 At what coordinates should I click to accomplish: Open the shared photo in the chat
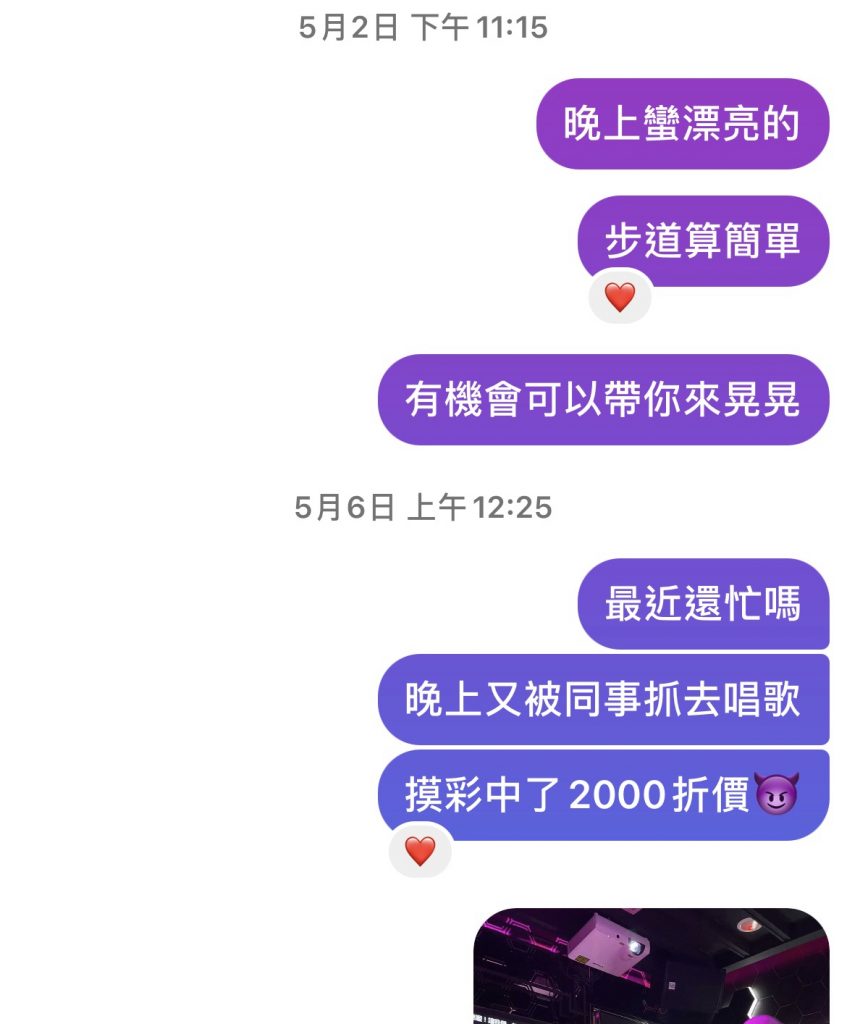pos(651,967)
